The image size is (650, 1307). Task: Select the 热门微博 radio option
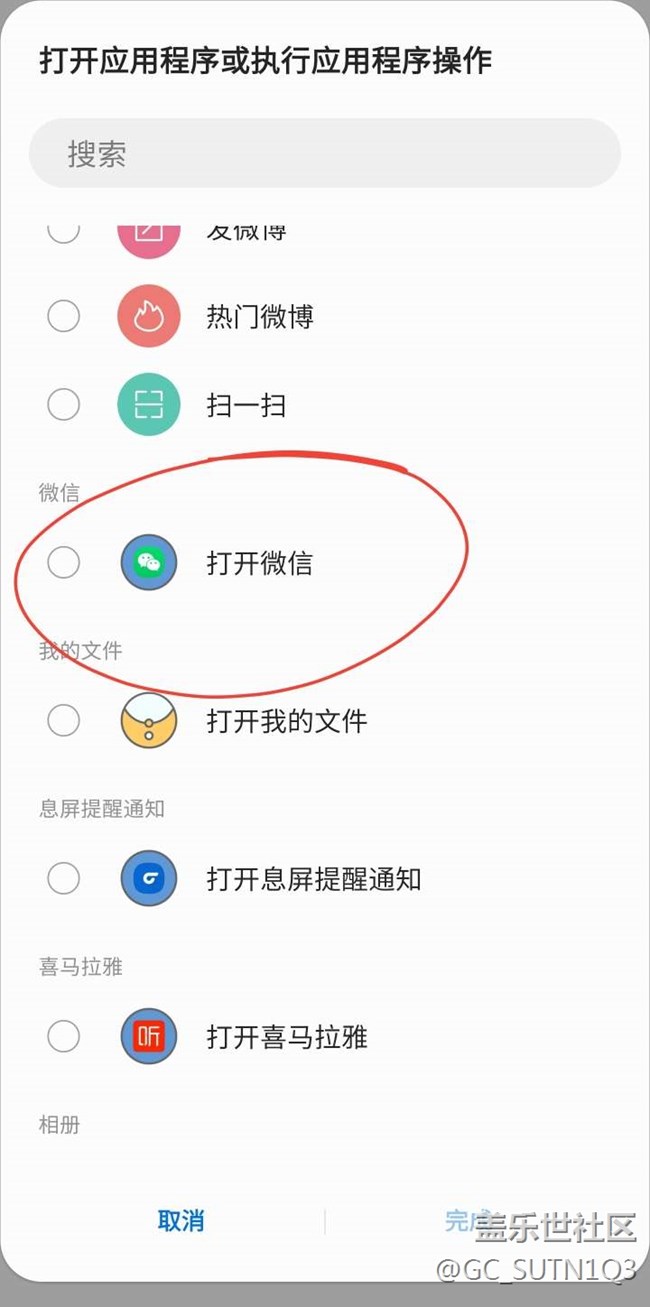point(64,317)
